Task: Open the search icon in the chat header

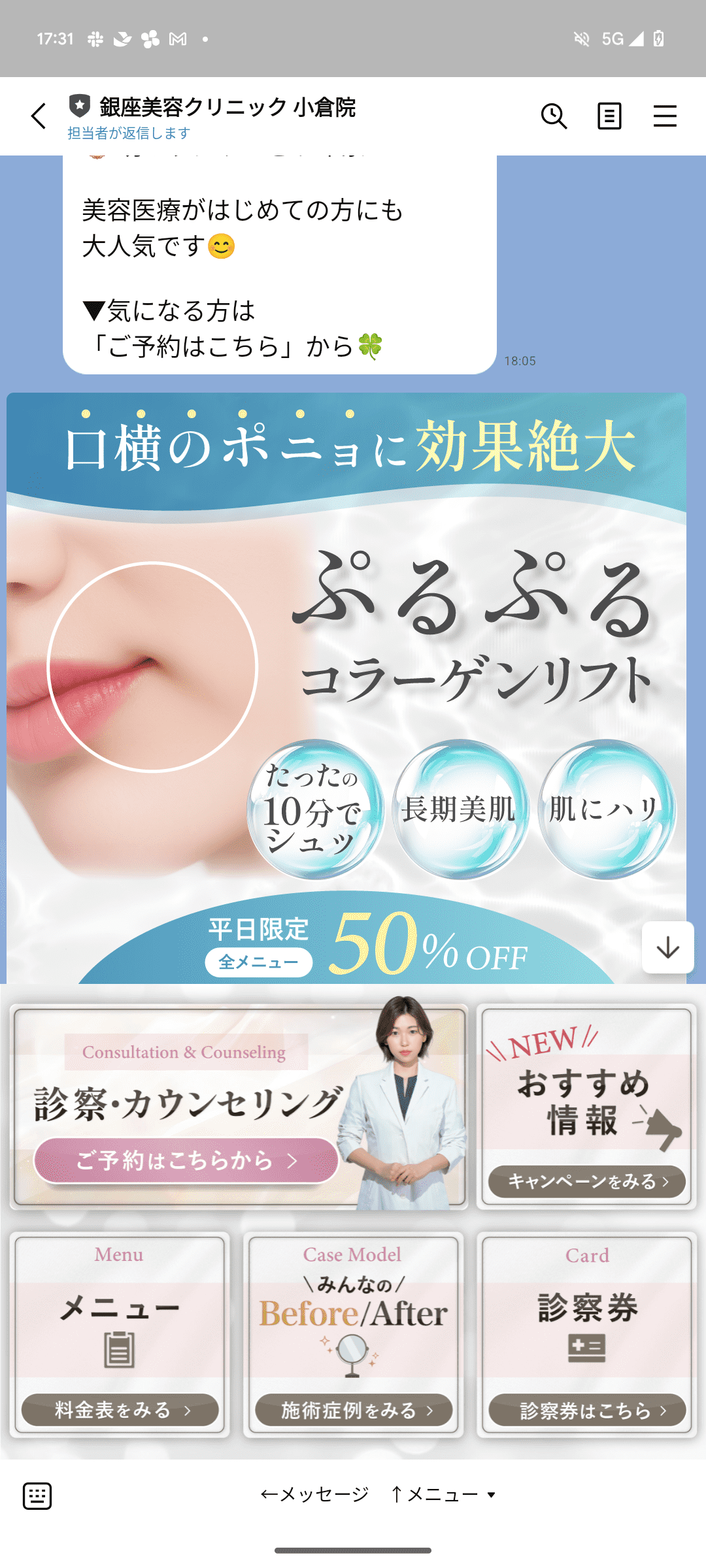Action: point(554,116)
